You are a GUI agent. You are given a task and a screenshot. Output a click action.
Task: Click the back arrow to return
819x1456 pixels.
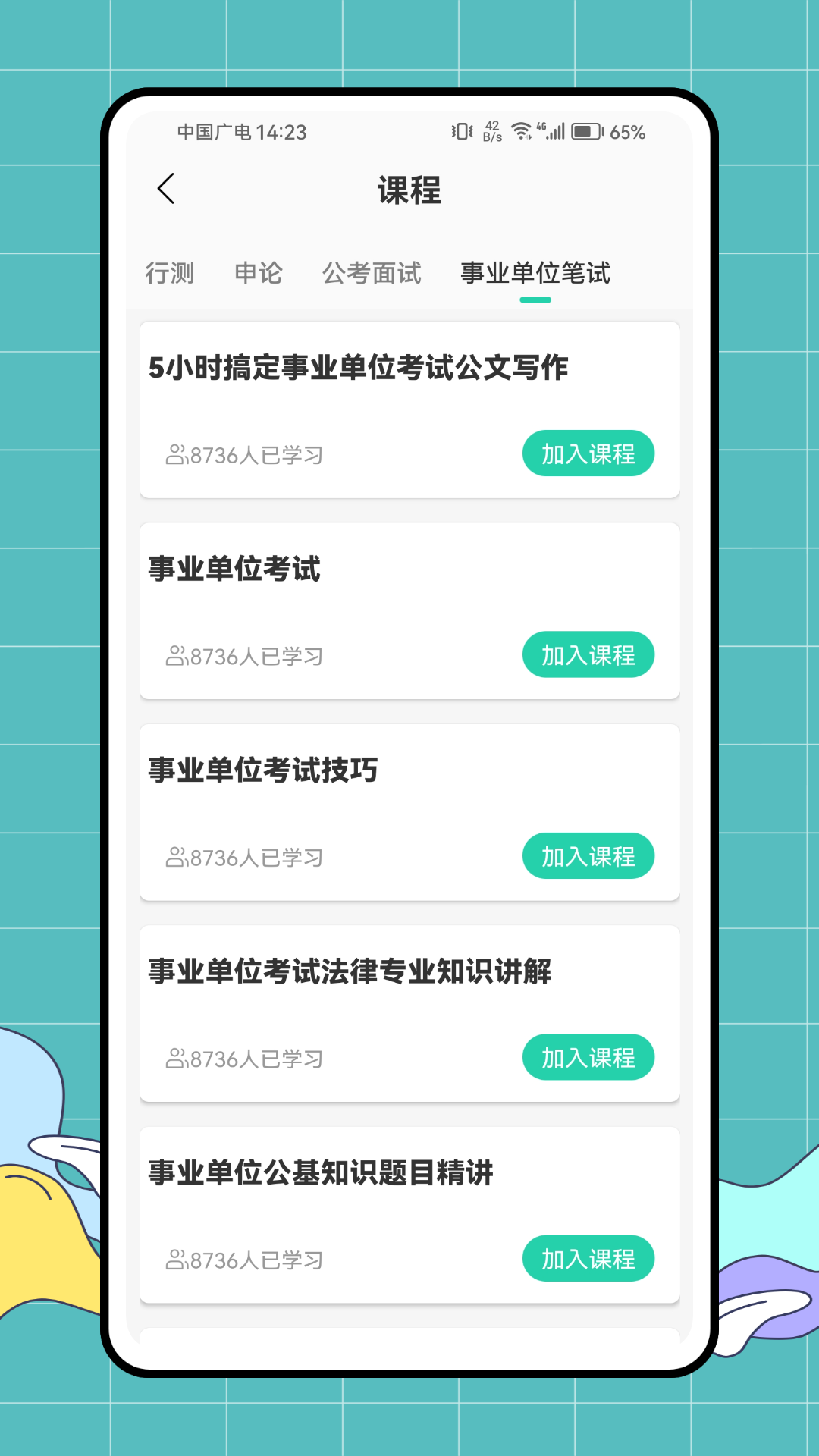pos(165,187)
